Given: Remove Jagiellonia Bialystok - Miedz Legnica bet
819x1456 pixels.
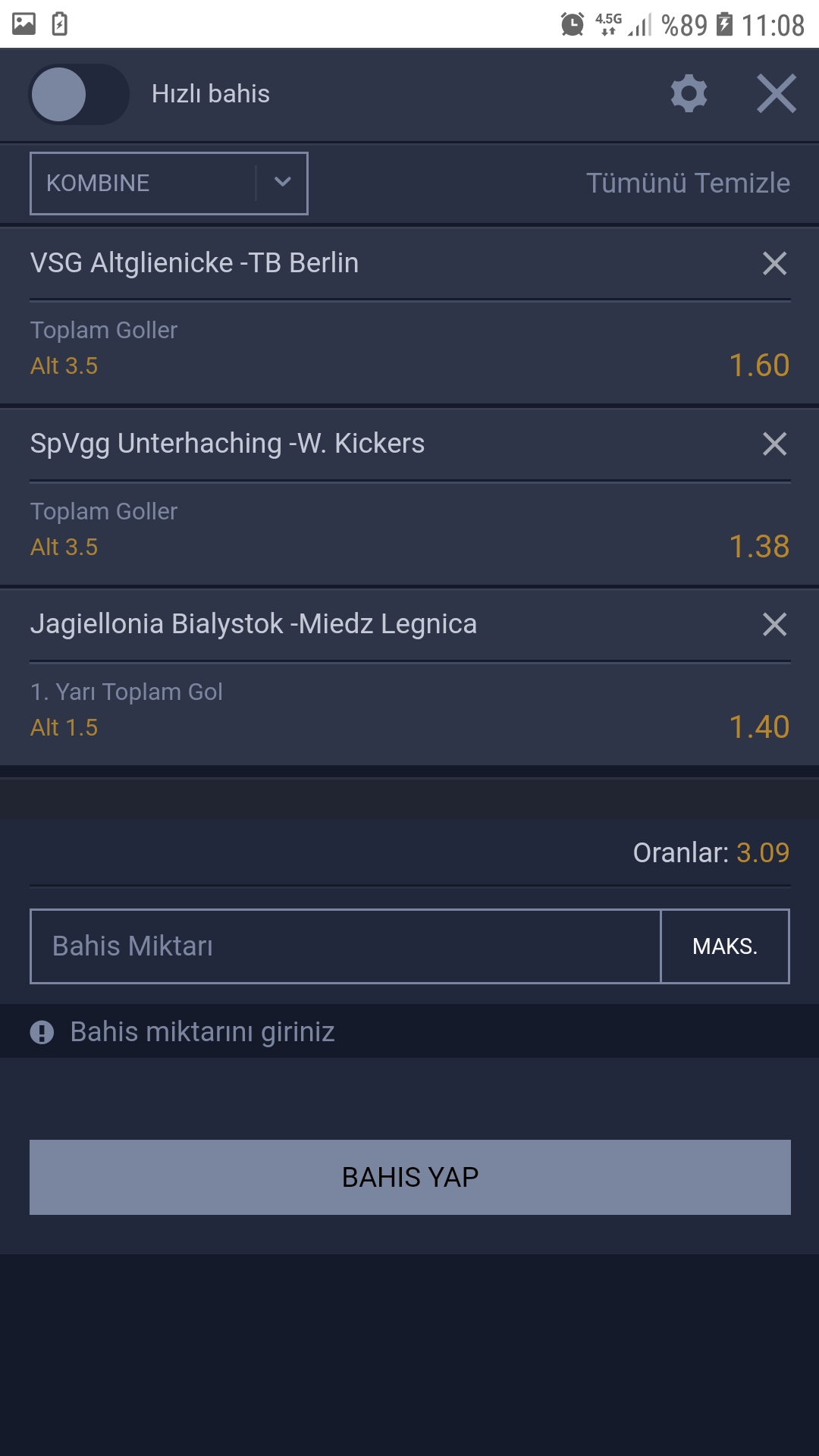Looking at the screenshot, I should (x=774, y=624).
